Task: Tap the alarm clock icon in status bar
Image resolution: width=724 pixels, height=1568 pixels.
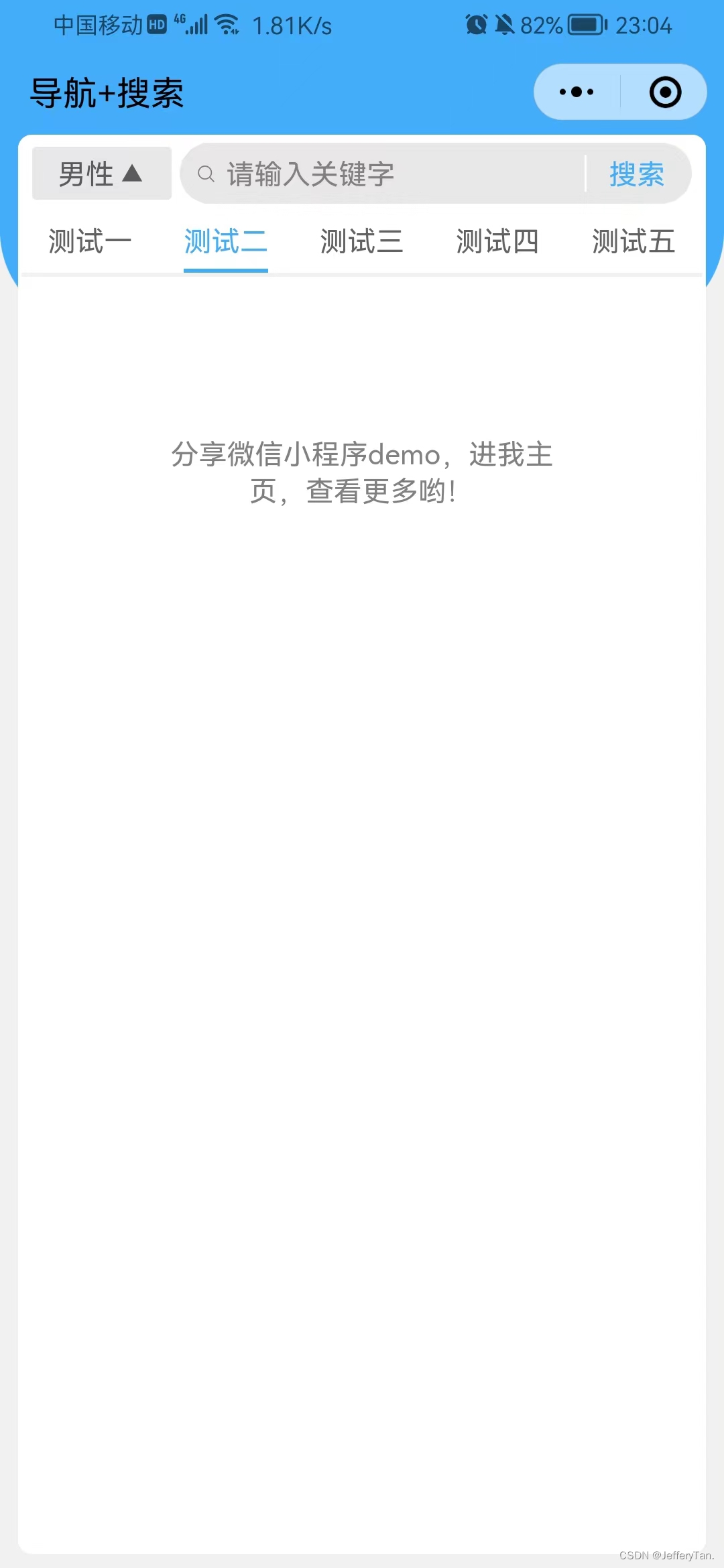Action: point(476,24)
